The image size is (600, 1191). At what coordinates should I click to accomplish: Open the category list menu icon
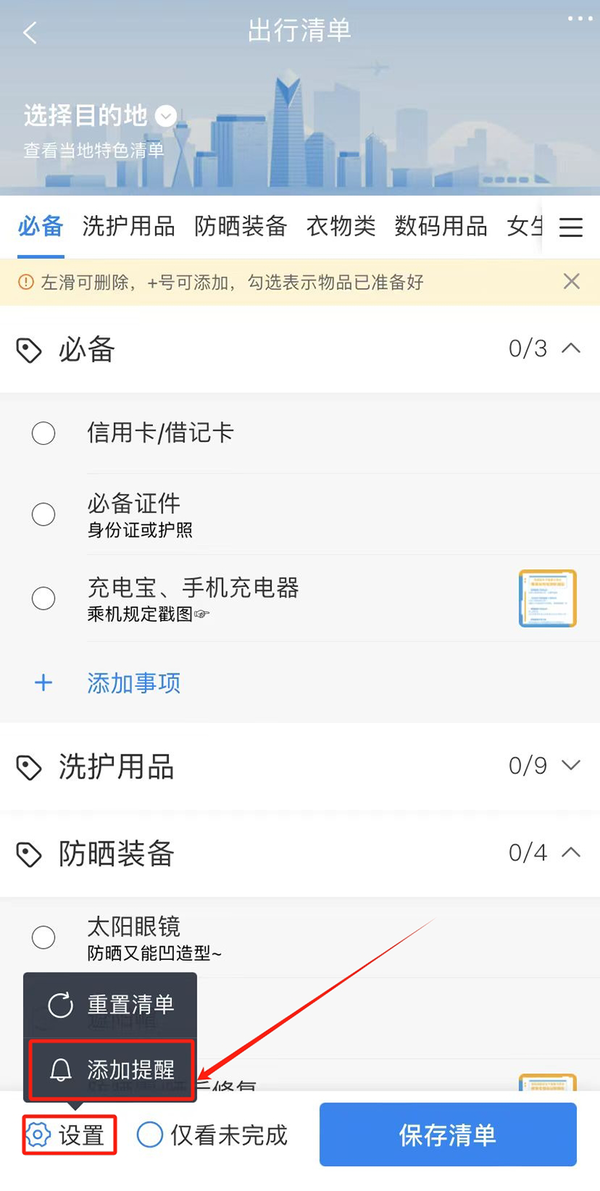[571, 227]
